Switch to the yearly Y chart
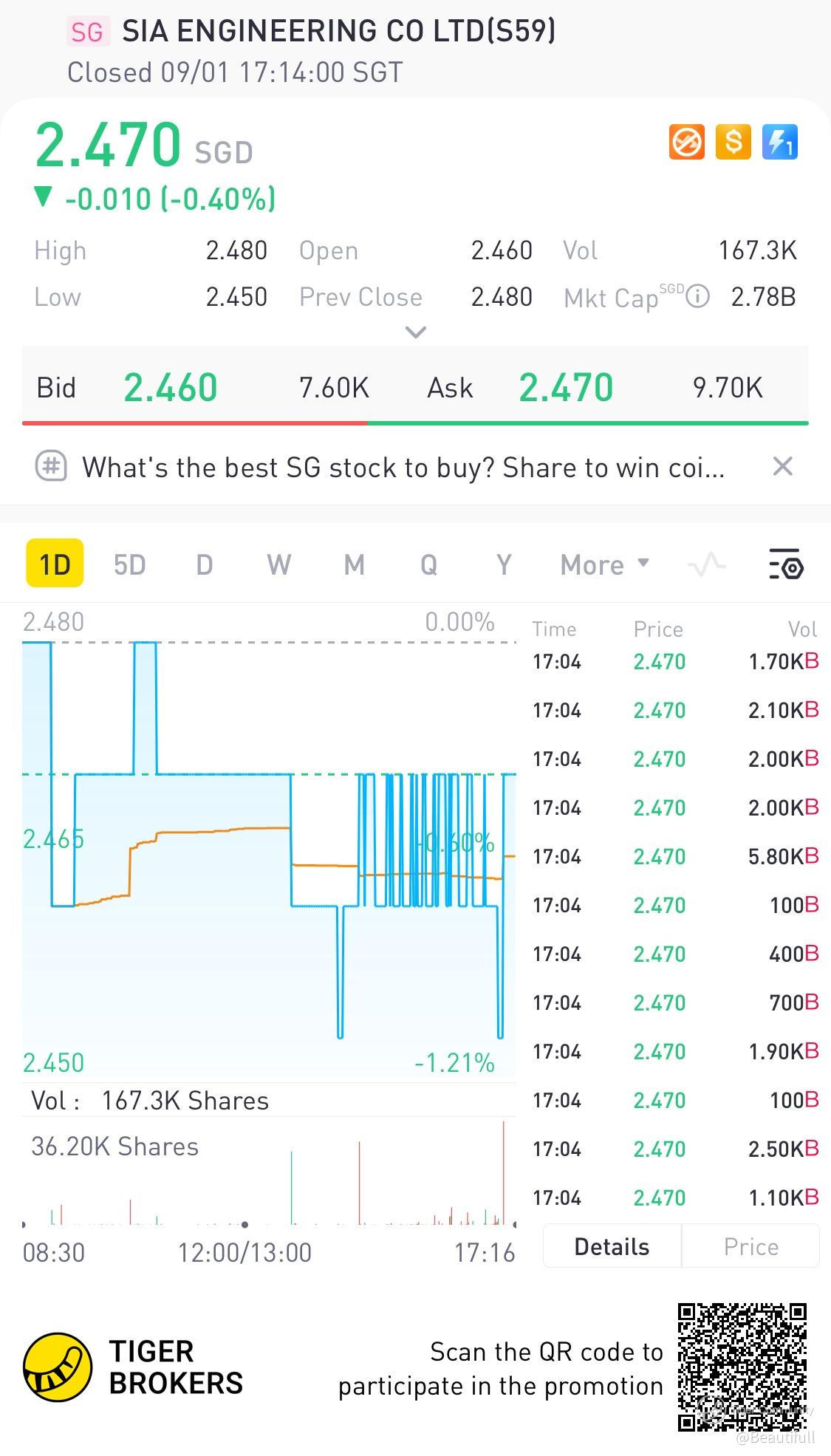The width and height of the screenshot is (831, 1456). pos(504,565)
